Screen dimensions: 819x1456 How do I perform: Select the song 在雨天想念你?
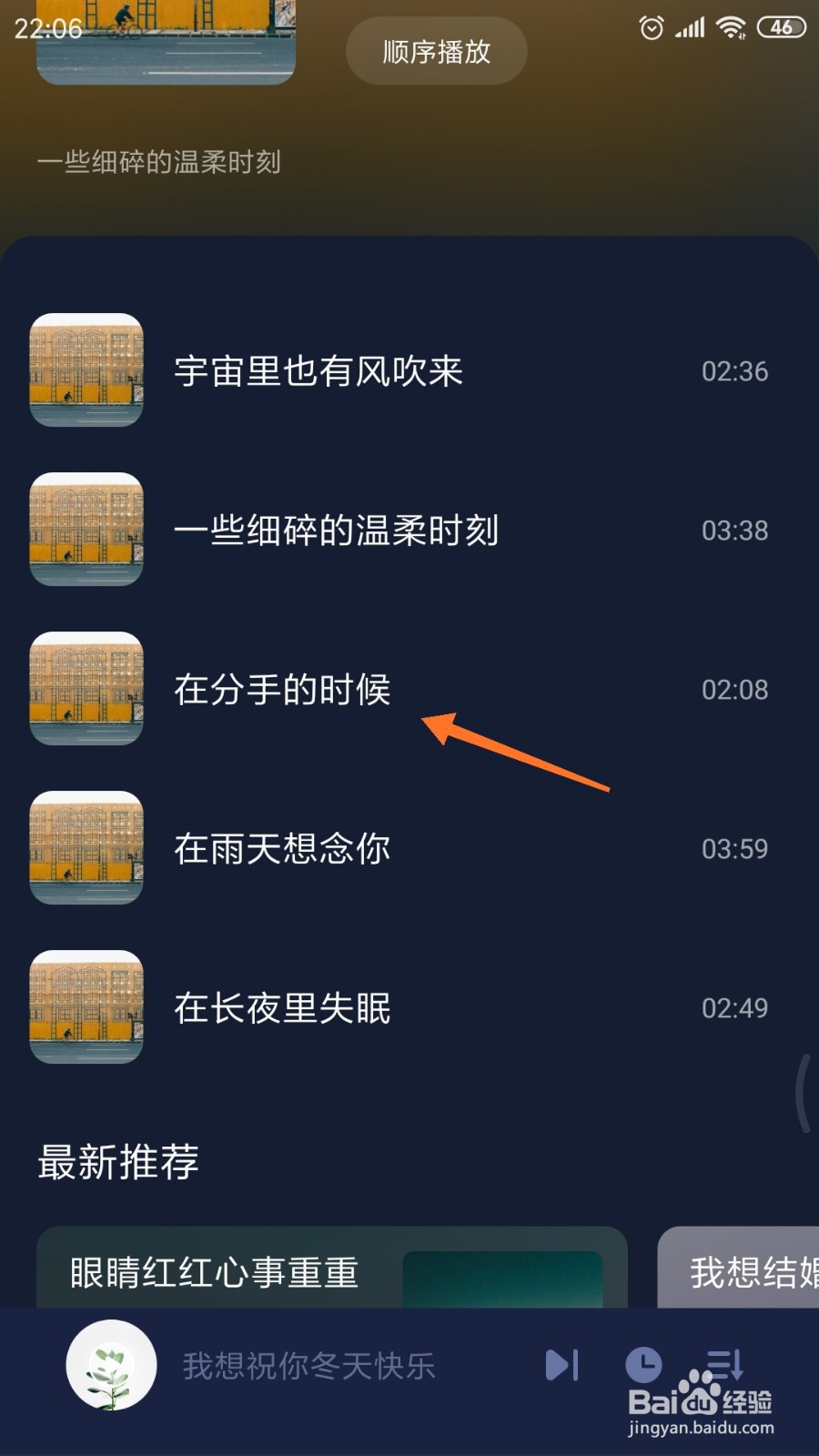click(282, 848)
